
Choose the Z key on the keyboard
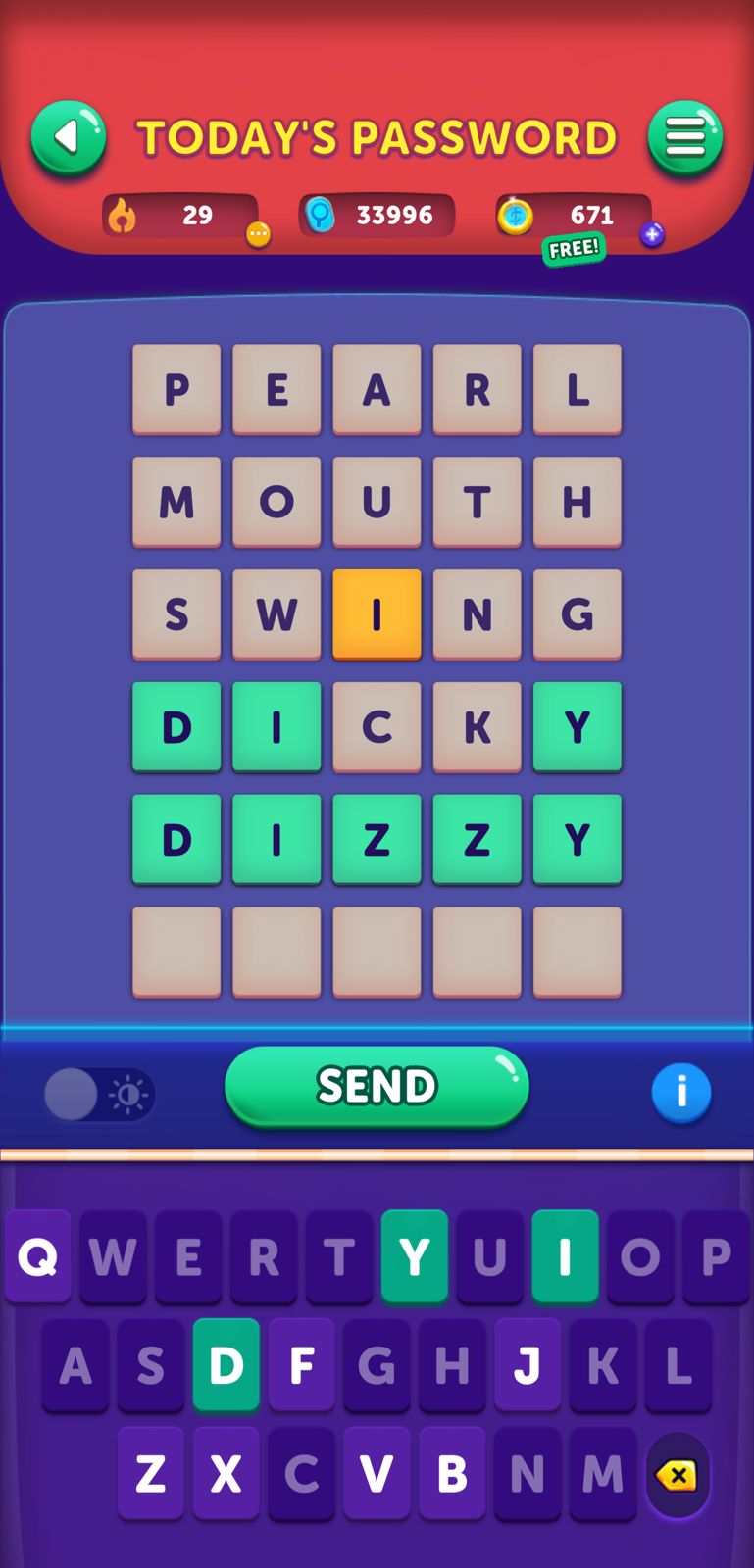pos(150,1473)
